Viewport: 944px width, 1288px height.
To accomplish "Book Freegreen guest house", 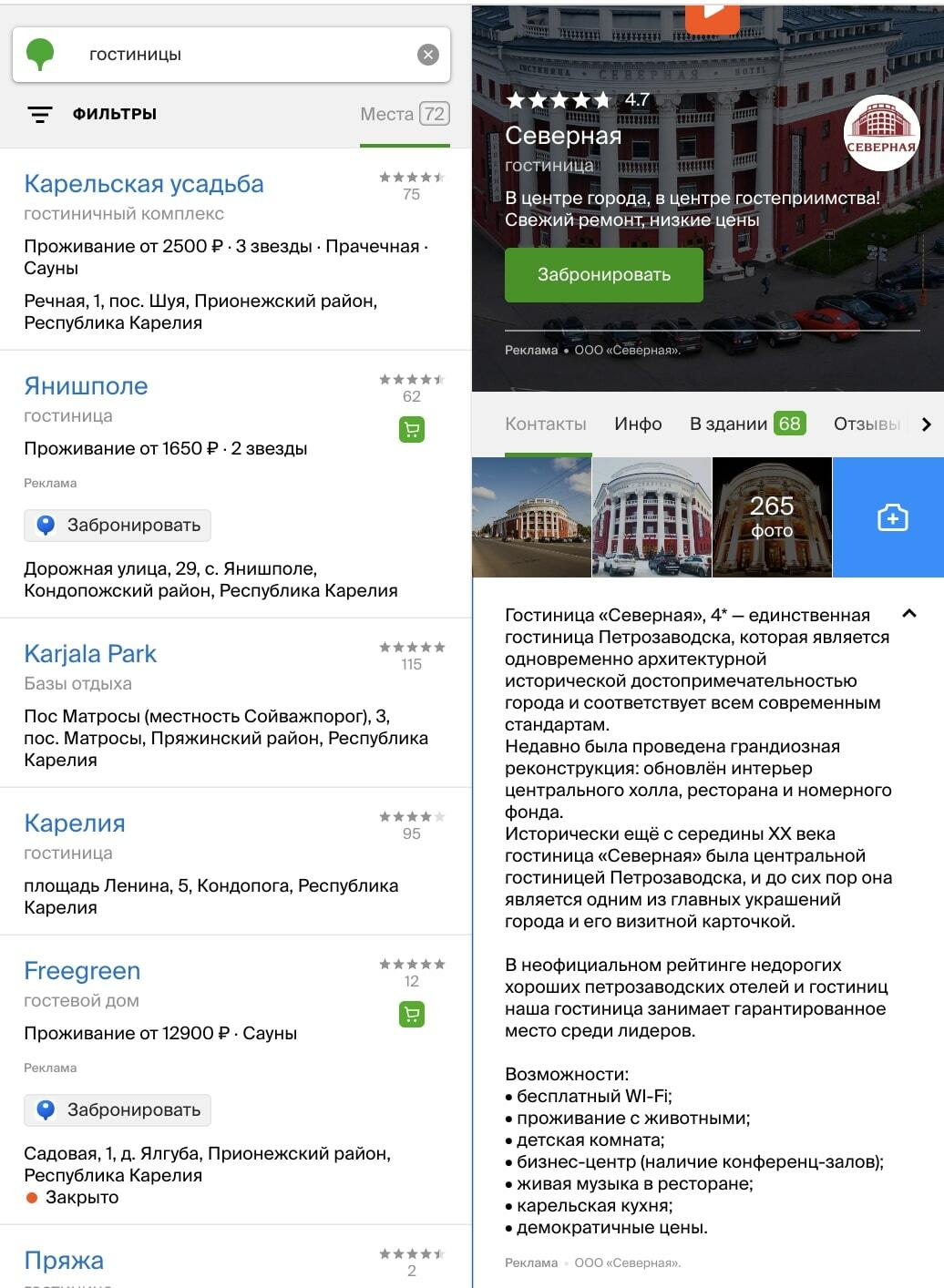I will click(x=118, y=1110).
